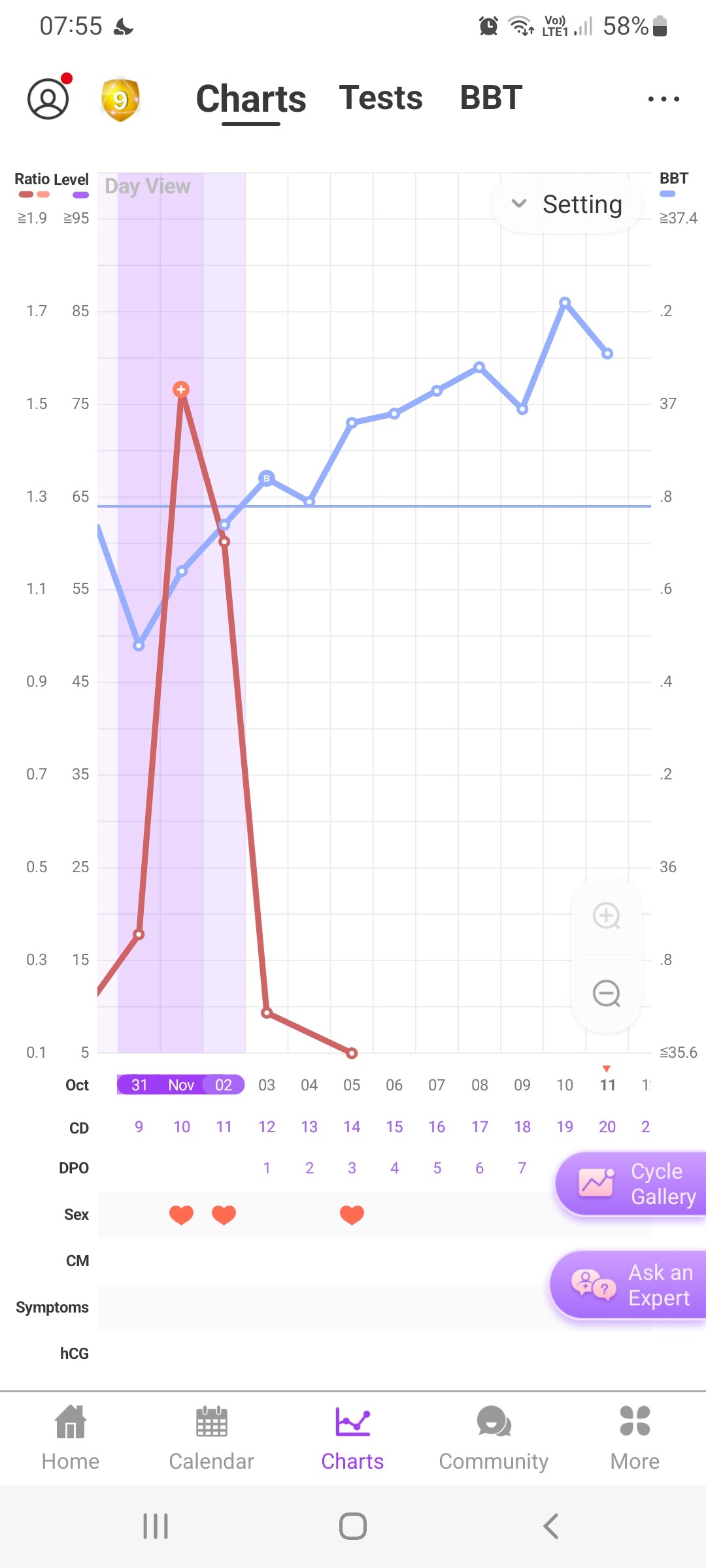The image size is (706, 1568).
Task: Switch to the Tests tab
Action: (380, 98)
